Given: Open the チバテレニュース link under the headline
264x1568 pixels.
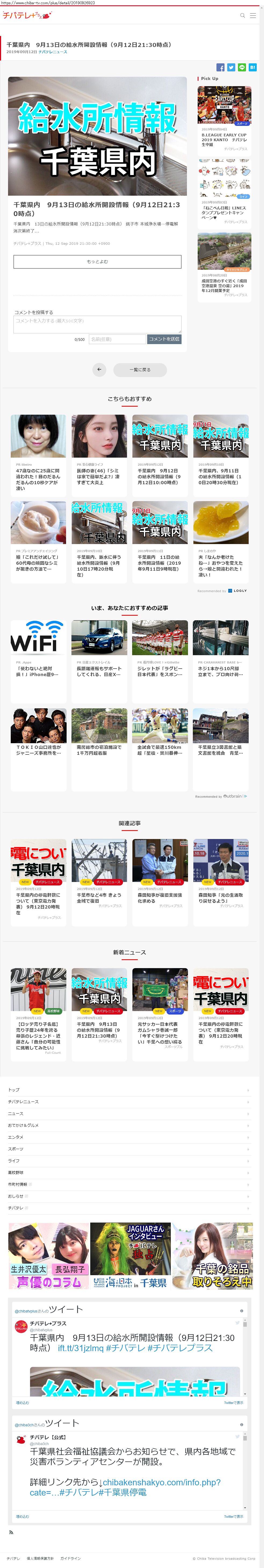Looking at the screenshot, I should 53,52.
